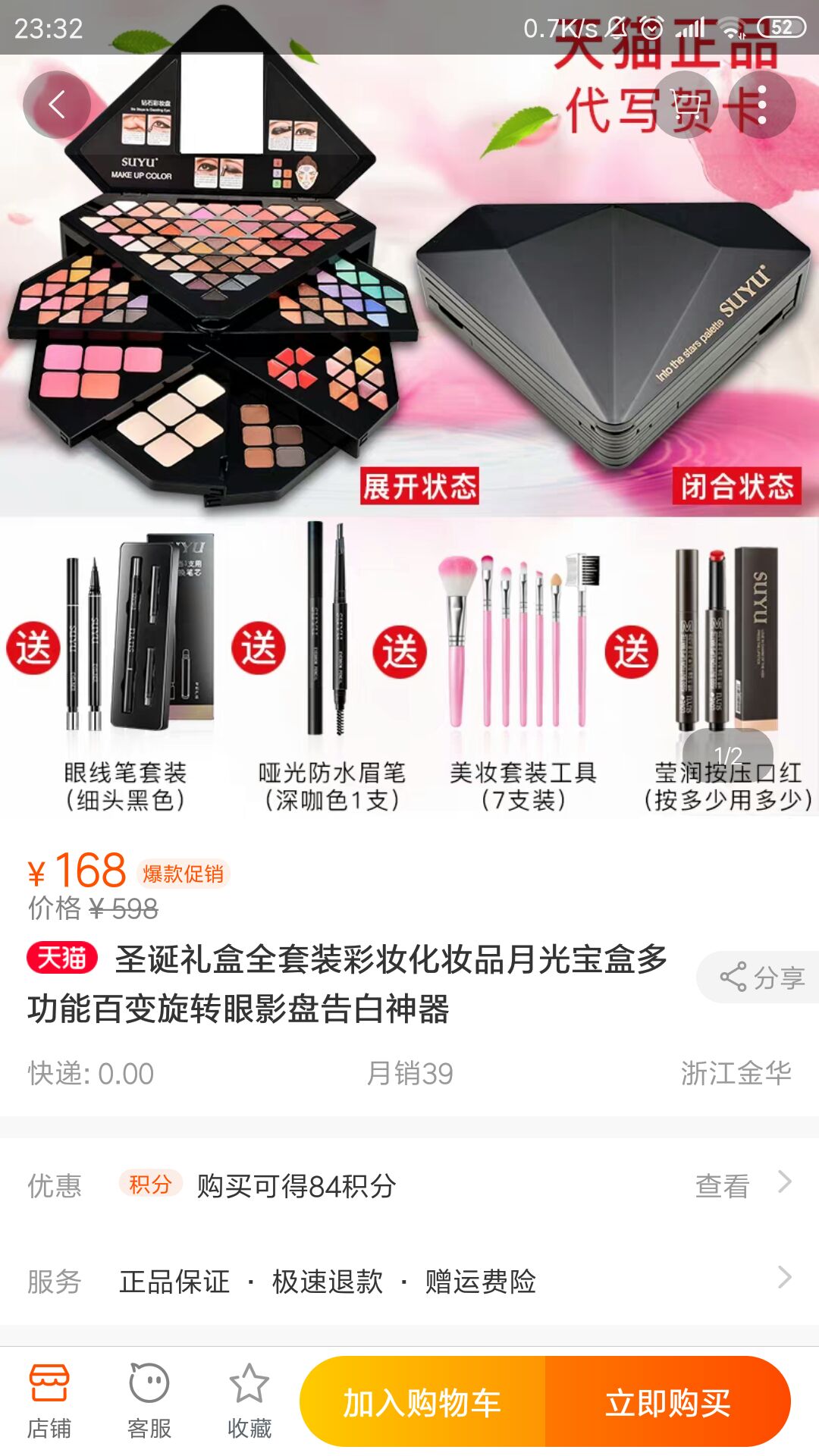819x1456 pixels.
Task: Open the three-dot overflow menu
Action: click(762, 105)
